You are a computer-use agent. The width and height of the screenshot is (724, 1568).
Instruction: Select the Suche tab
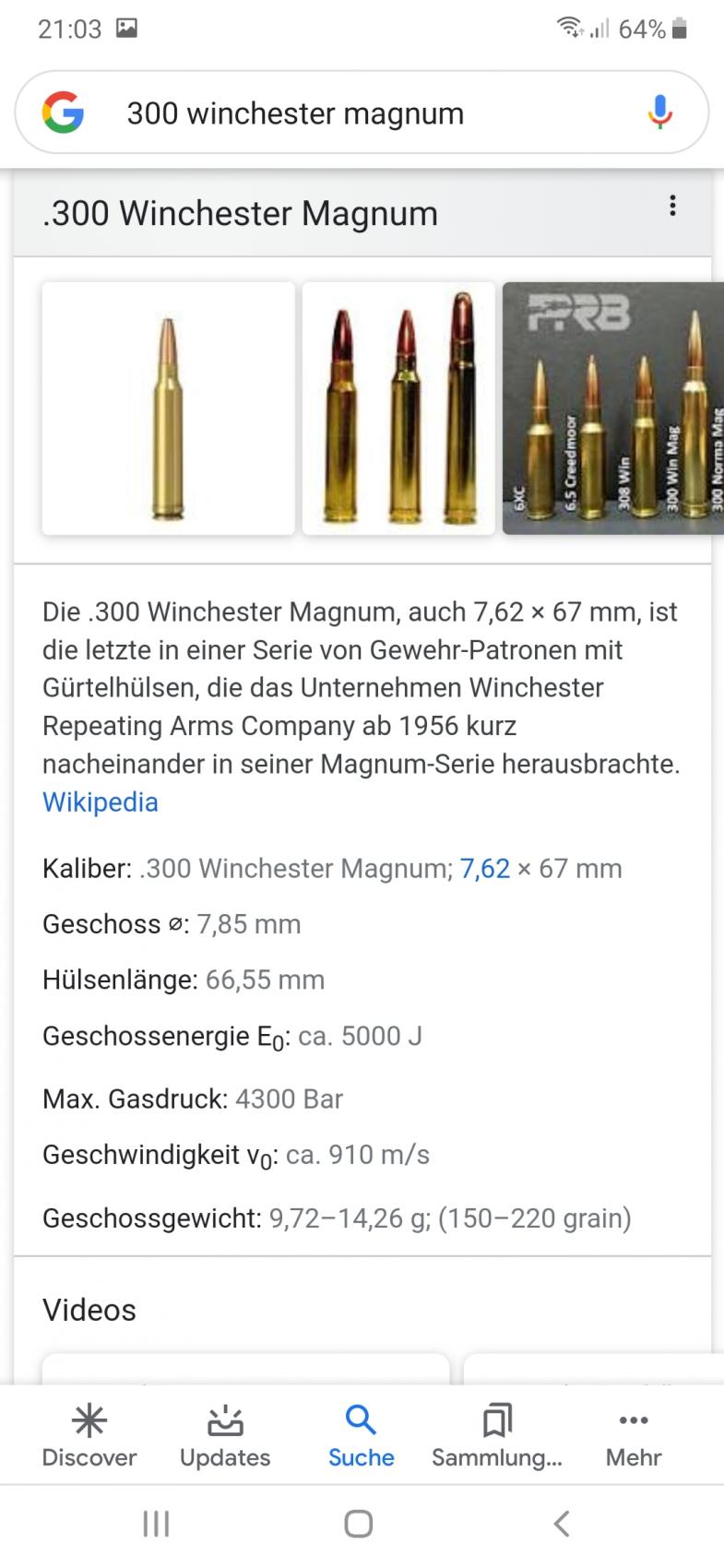[x=361, y=1435]
